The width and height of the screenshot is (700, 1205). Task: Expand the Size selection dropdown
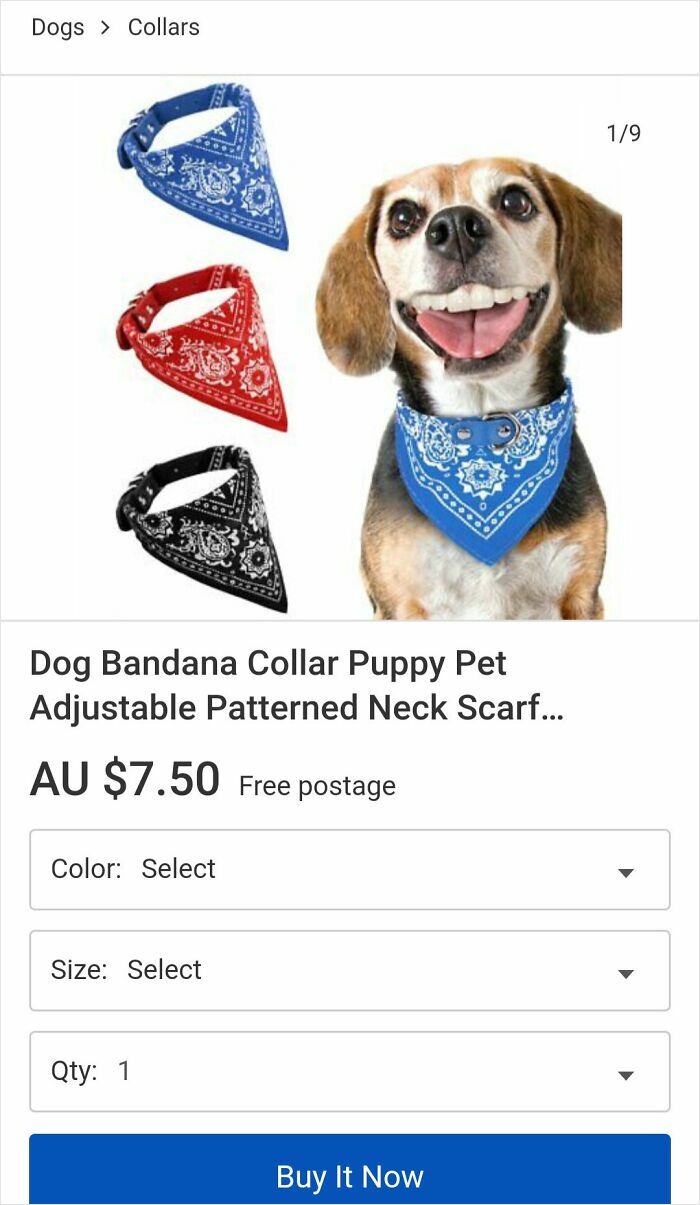(x=350, y=970)
